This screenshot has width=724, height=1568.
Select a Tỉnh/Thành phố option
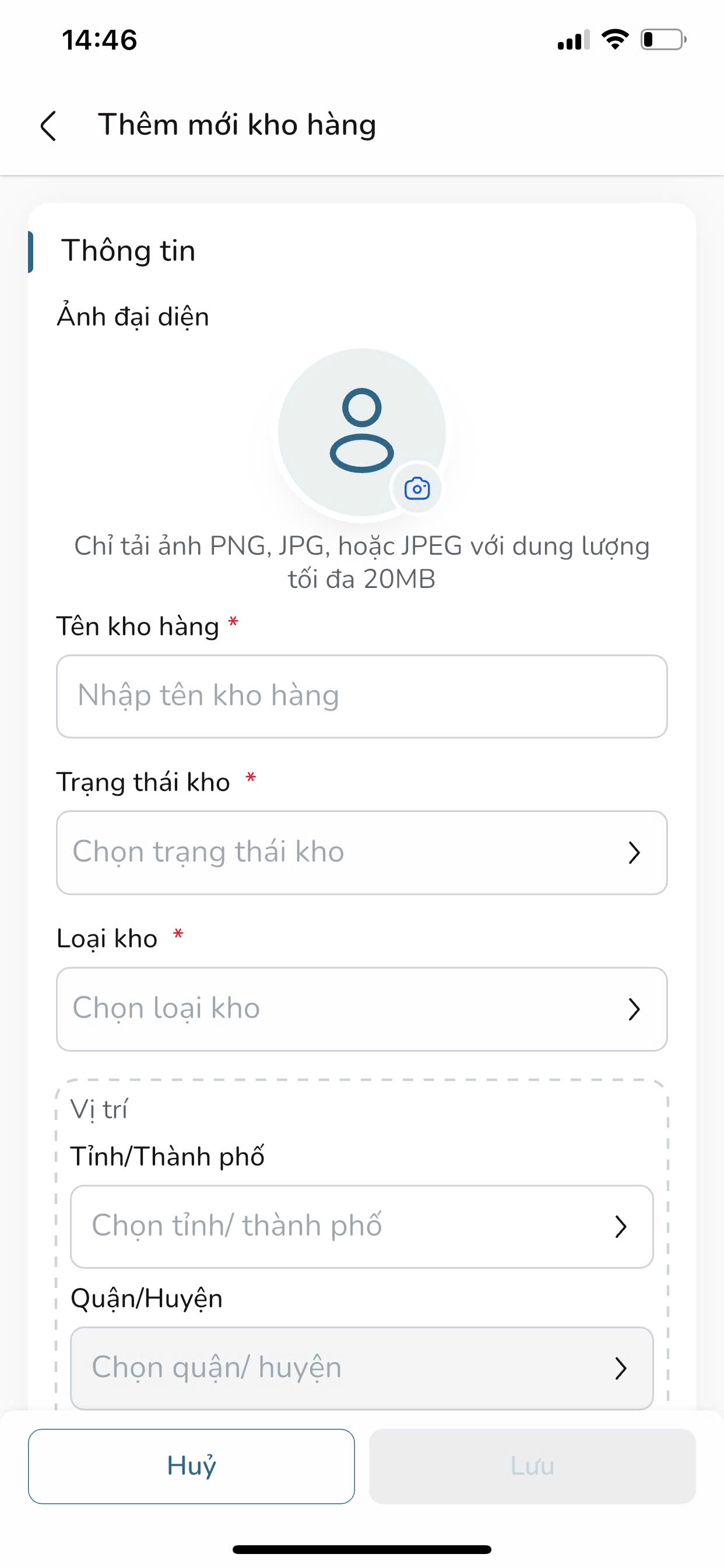coord(361,1226)
